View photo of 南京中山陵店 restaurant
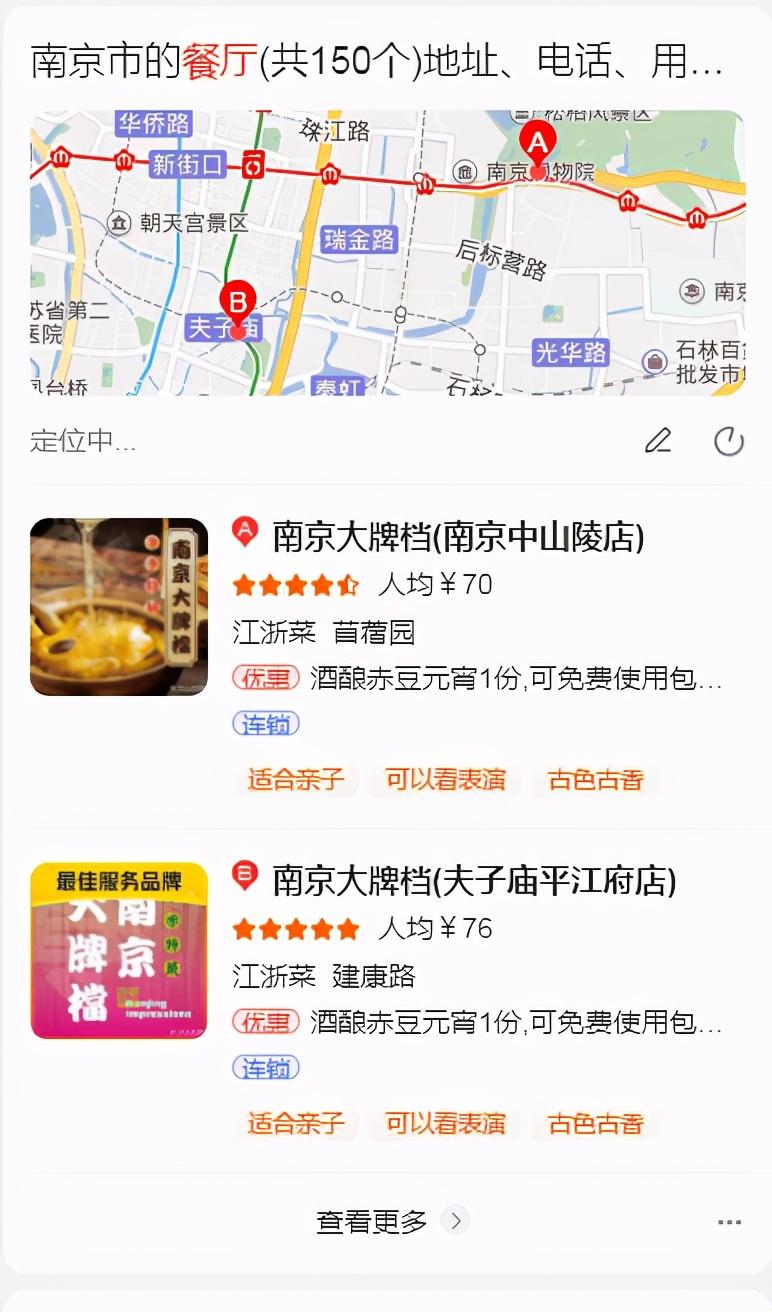772x1312 pixels. (x=119, y=607)
